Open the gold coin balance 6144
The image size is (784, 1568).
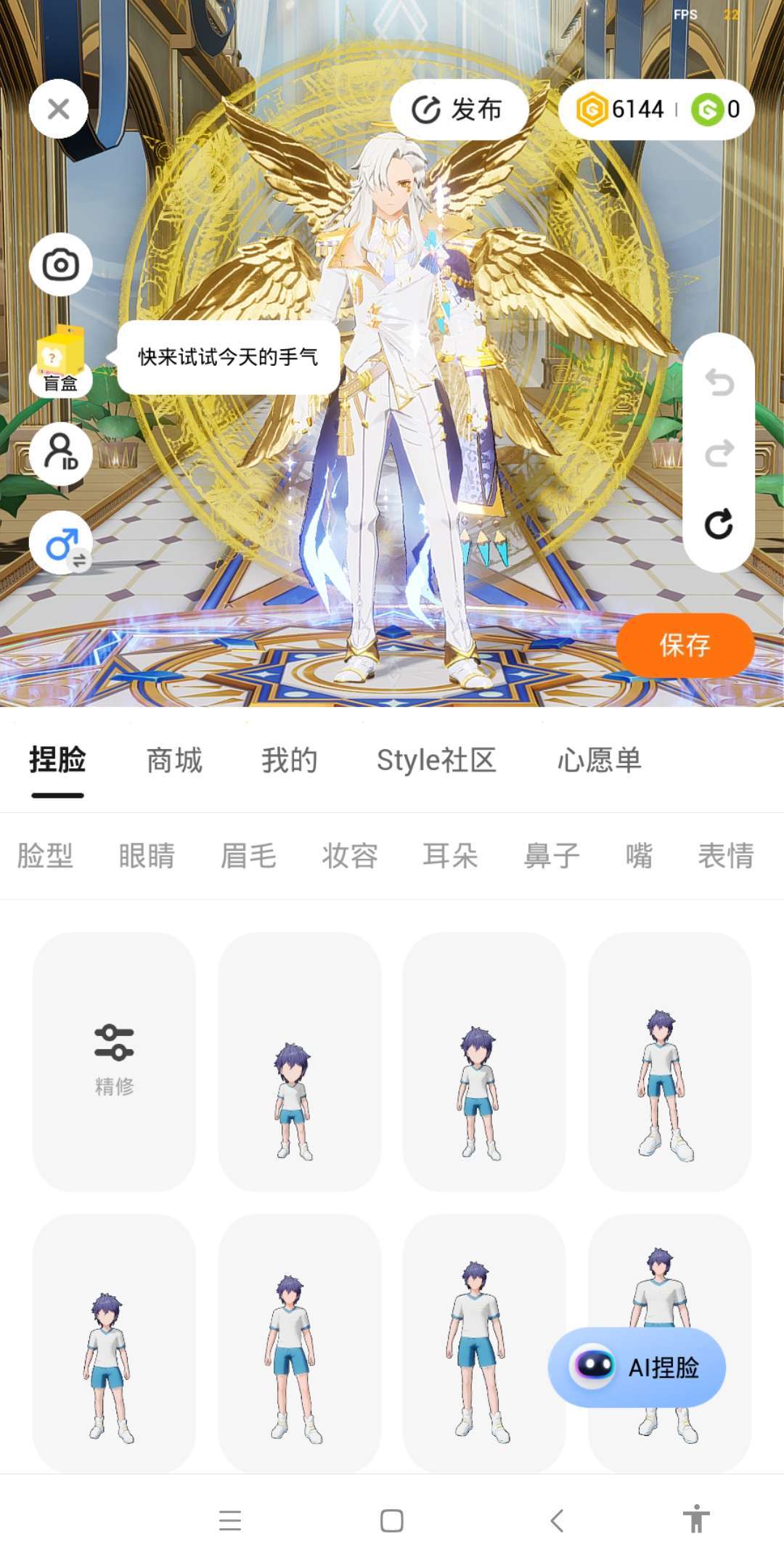tap(621, 110)
